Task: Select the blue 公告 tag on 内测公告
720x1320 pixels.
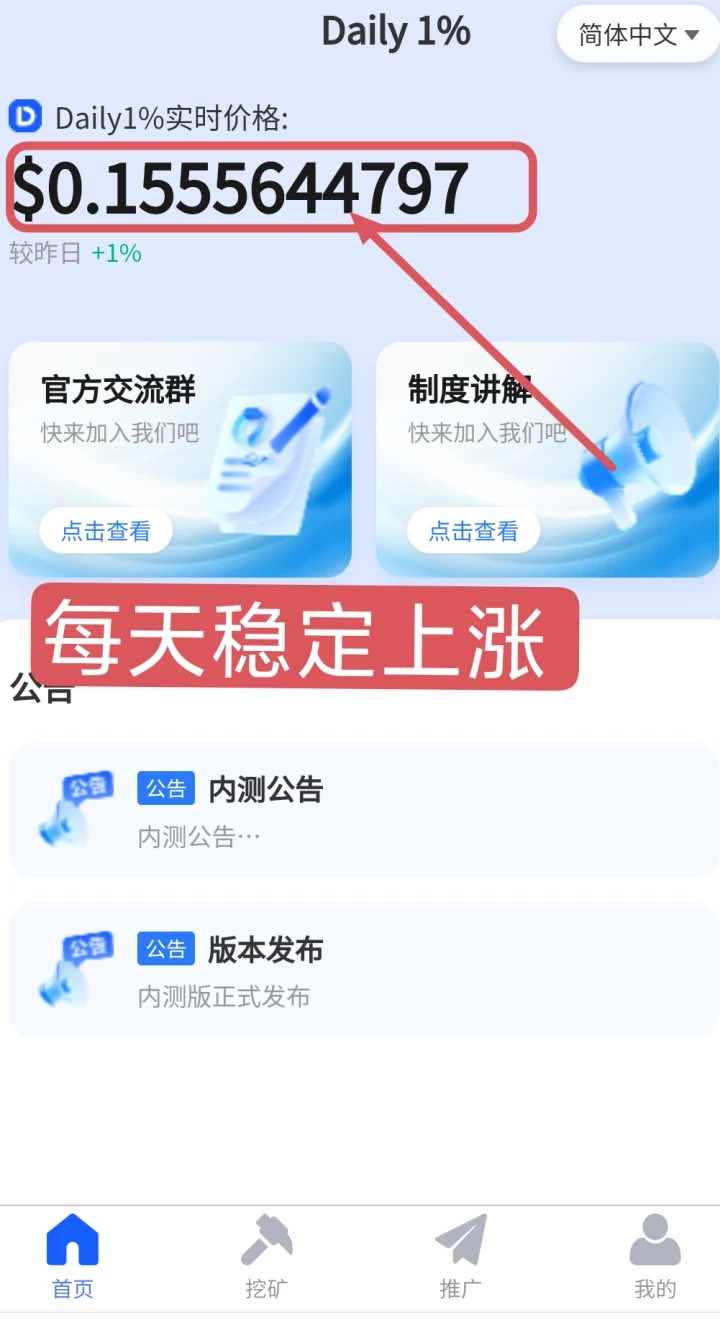Action: click(166, 788)
